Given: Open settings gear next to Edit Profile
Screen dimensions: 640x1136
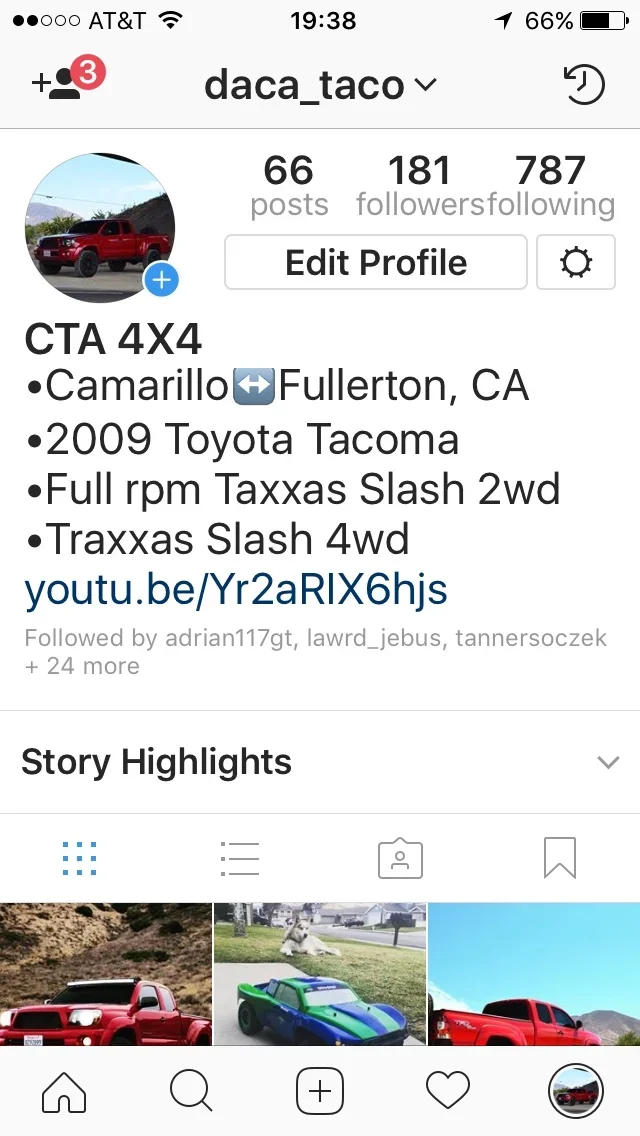Looking at the screenshot, I should (x=576, y=263).
